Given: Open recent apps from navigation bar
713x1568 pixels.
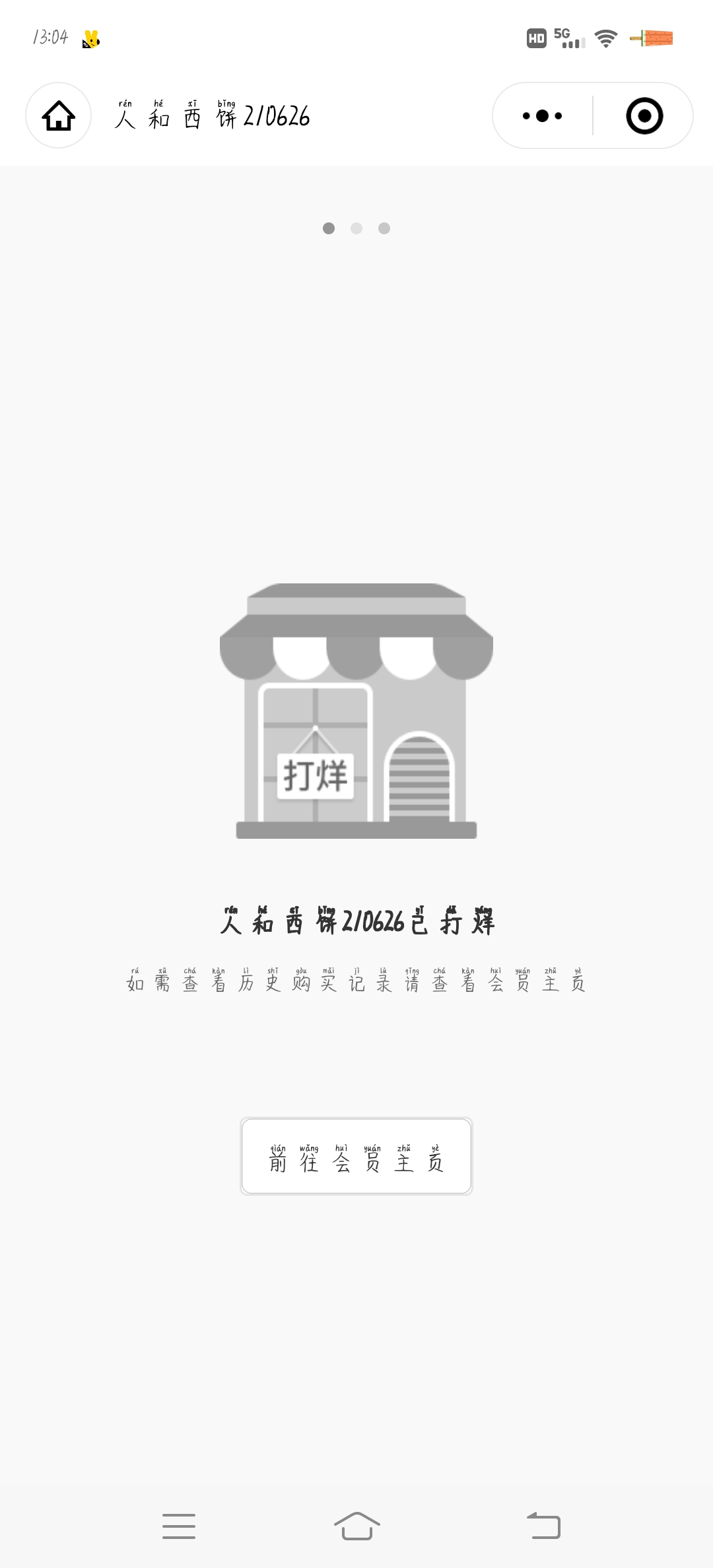Looking at the screenshot, I should pos(179,1526).
